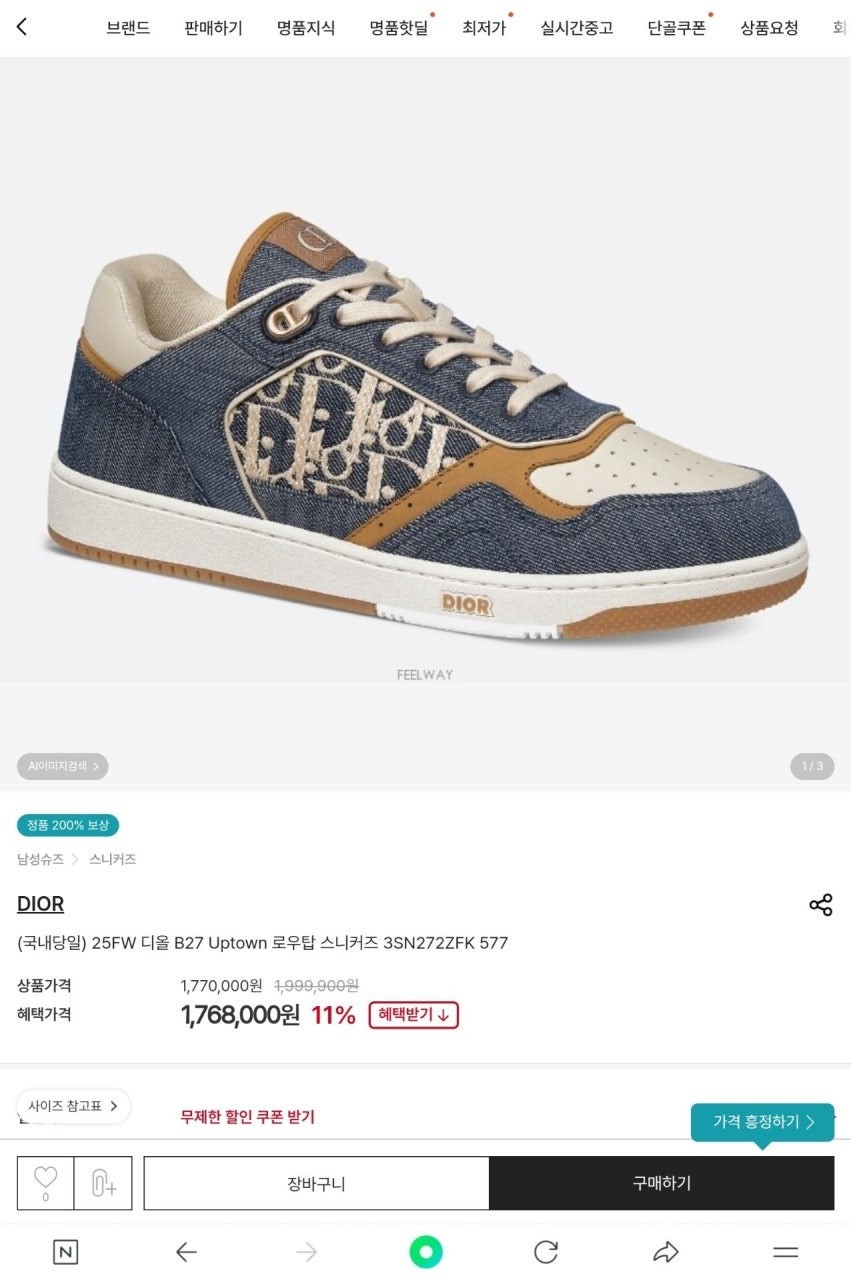Open the 남성슈즈 category breadcrumb
Viewport: 851px width, 1280px height.
[40, 859]
